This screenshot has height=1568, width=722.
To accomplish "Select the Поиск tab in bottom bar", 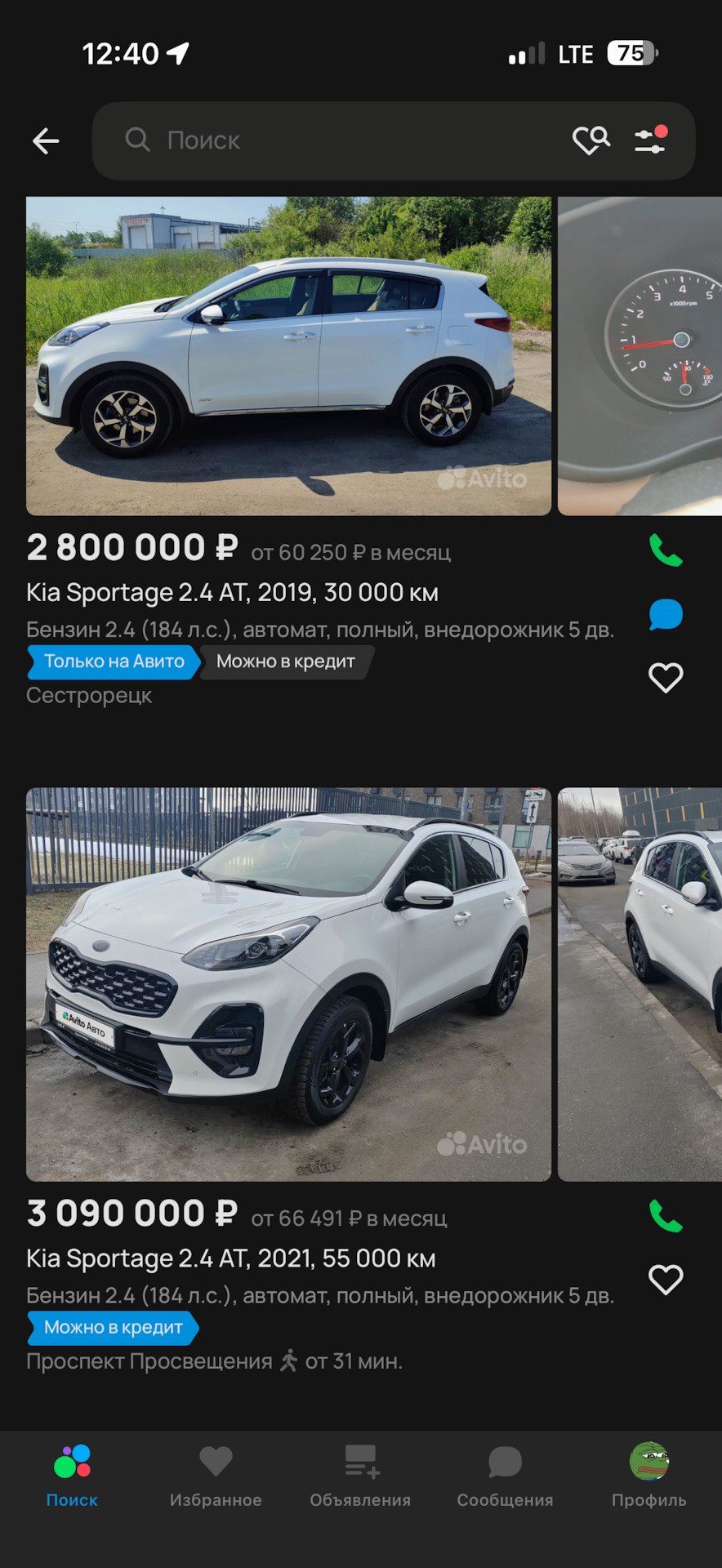I will pyautogui.click(x=72, y=1477).
